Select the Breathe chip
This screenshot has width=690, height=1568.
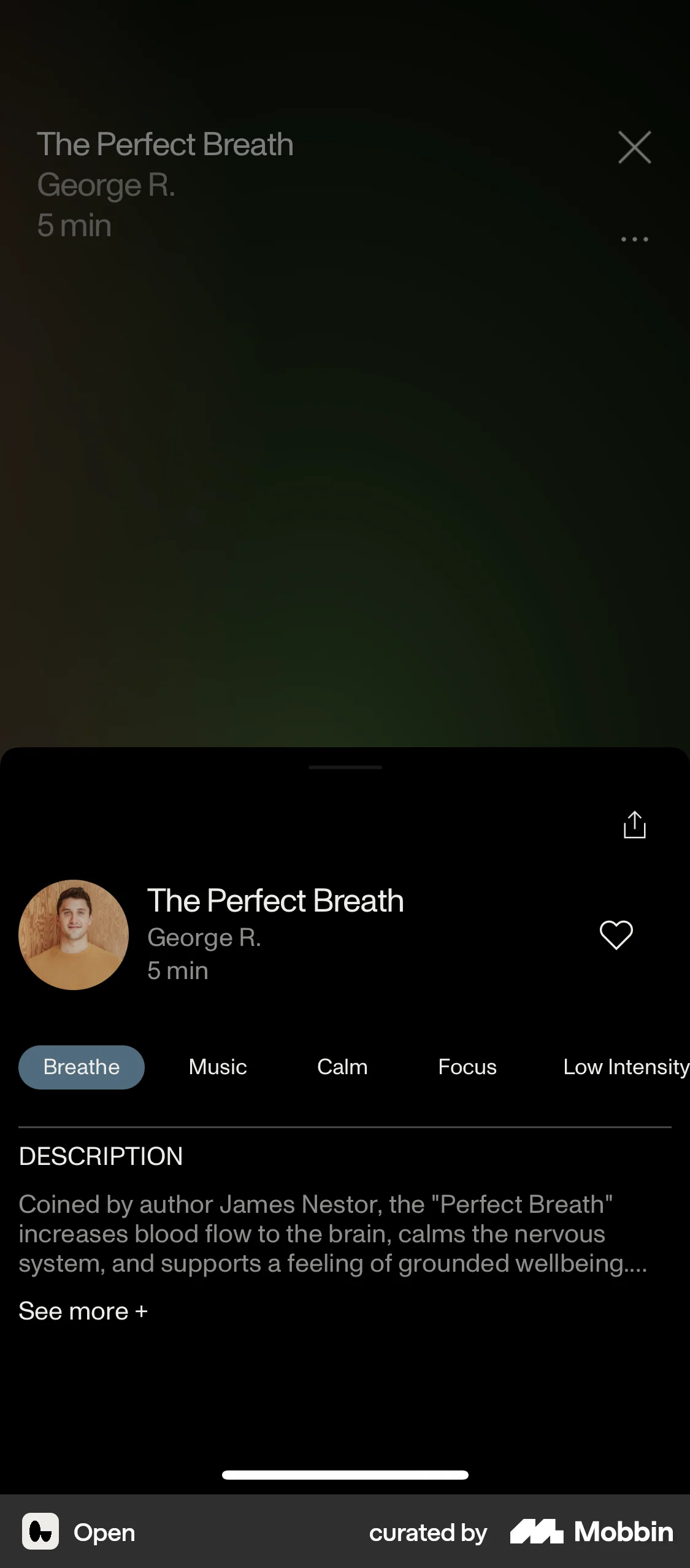[x=82, y=1067]
